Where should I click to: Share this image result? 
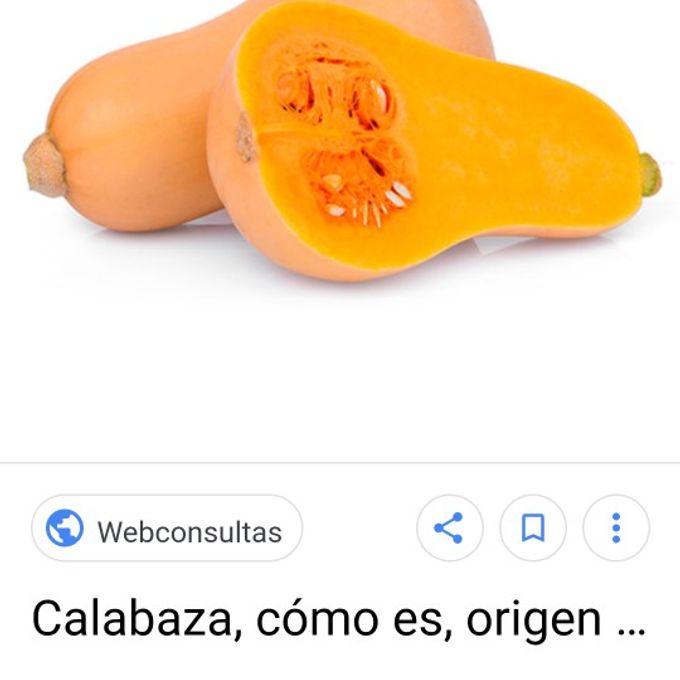(449, 528)
